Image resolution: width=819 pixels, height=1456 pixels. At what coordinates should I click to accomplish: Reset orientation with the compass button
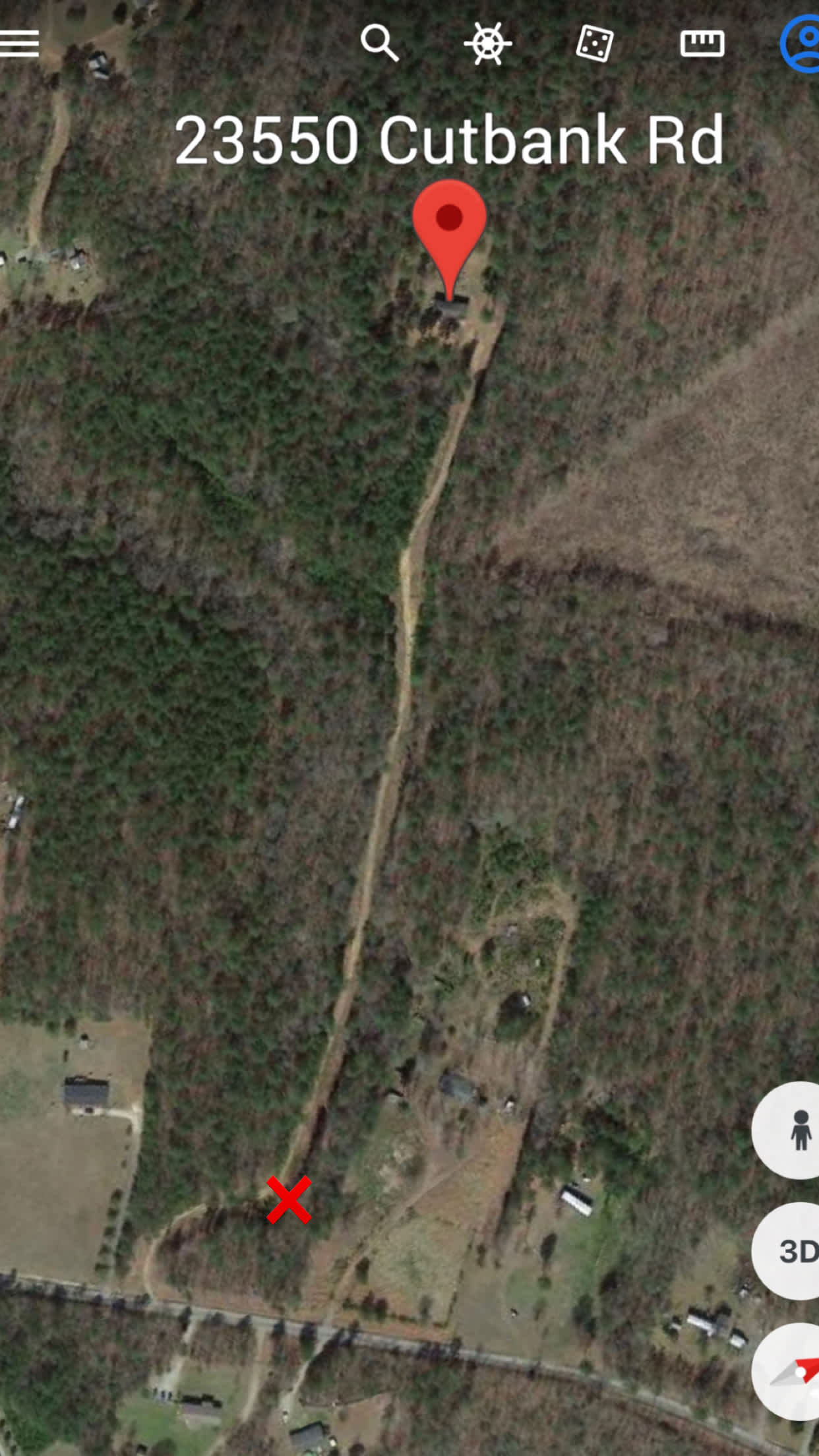click(793, 1372)
